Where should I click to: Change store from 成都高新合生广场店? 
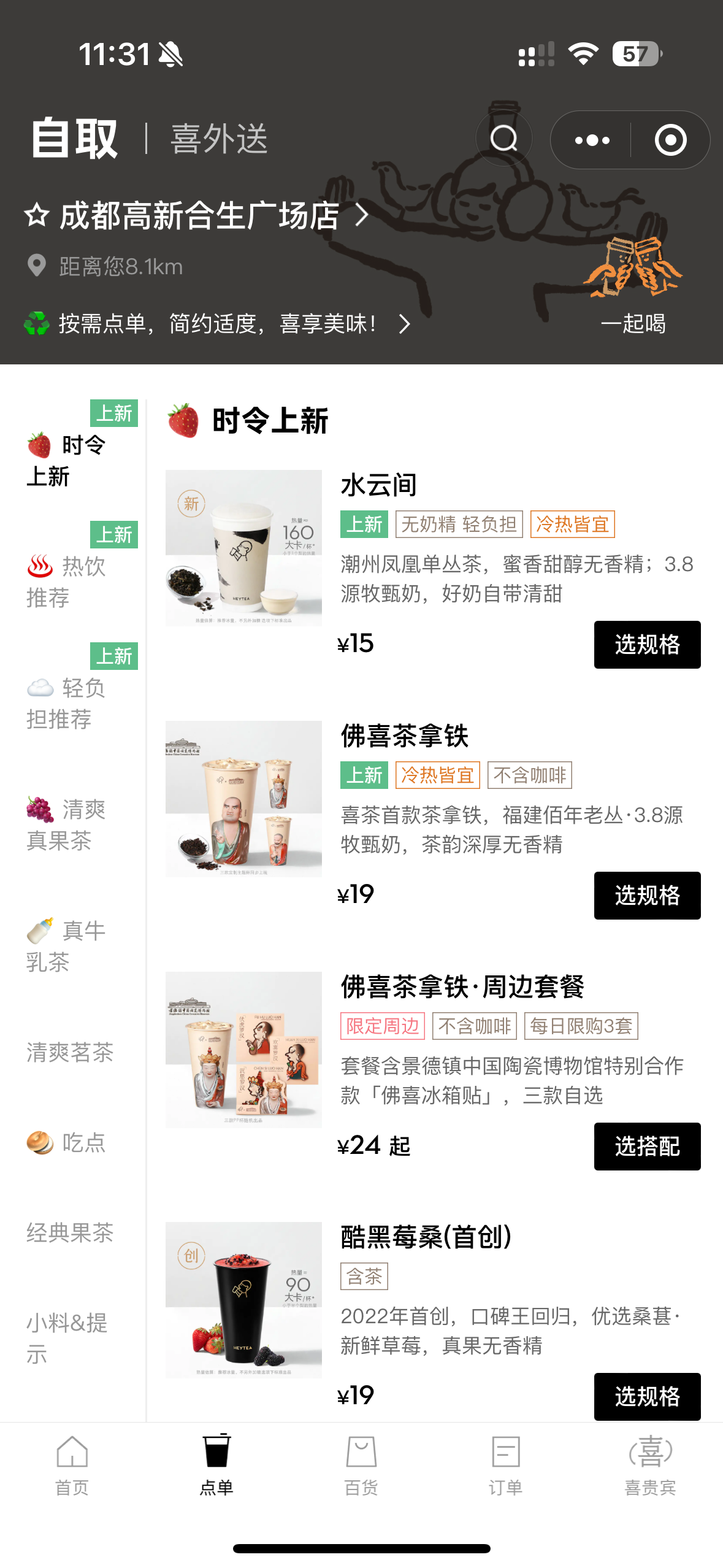[214, 215]
